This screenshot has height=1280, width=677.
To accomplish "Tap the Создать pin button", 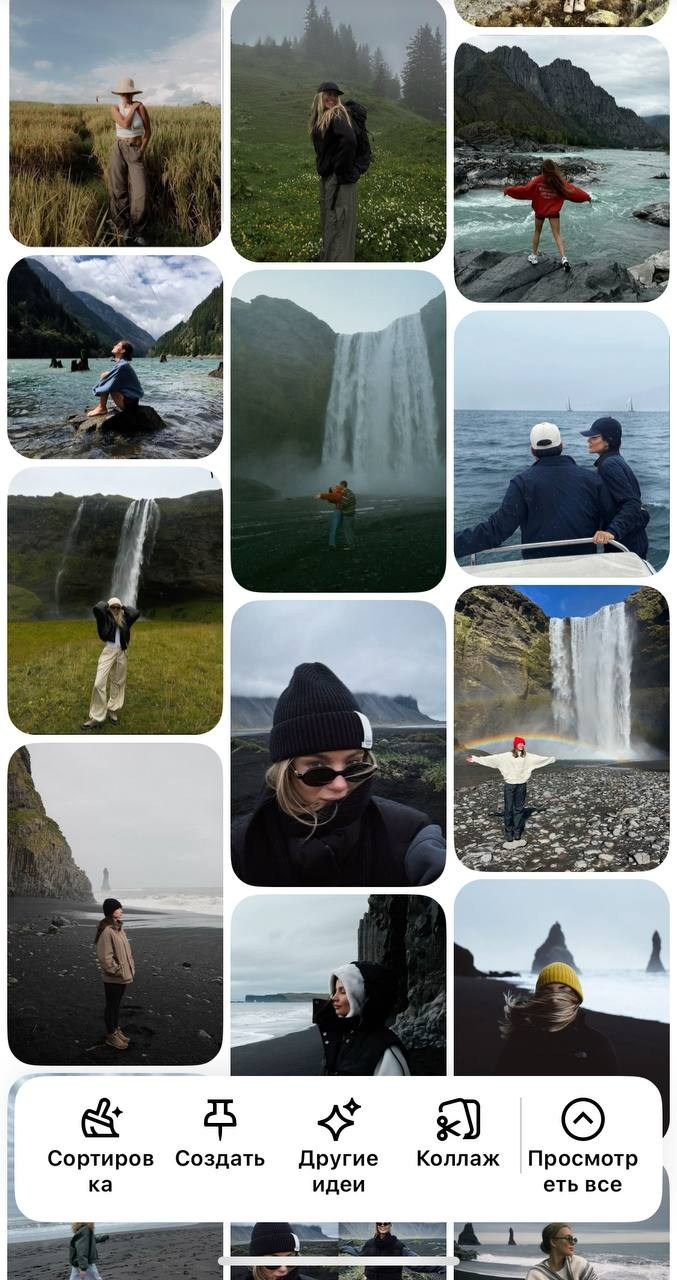I will 220,1134.
